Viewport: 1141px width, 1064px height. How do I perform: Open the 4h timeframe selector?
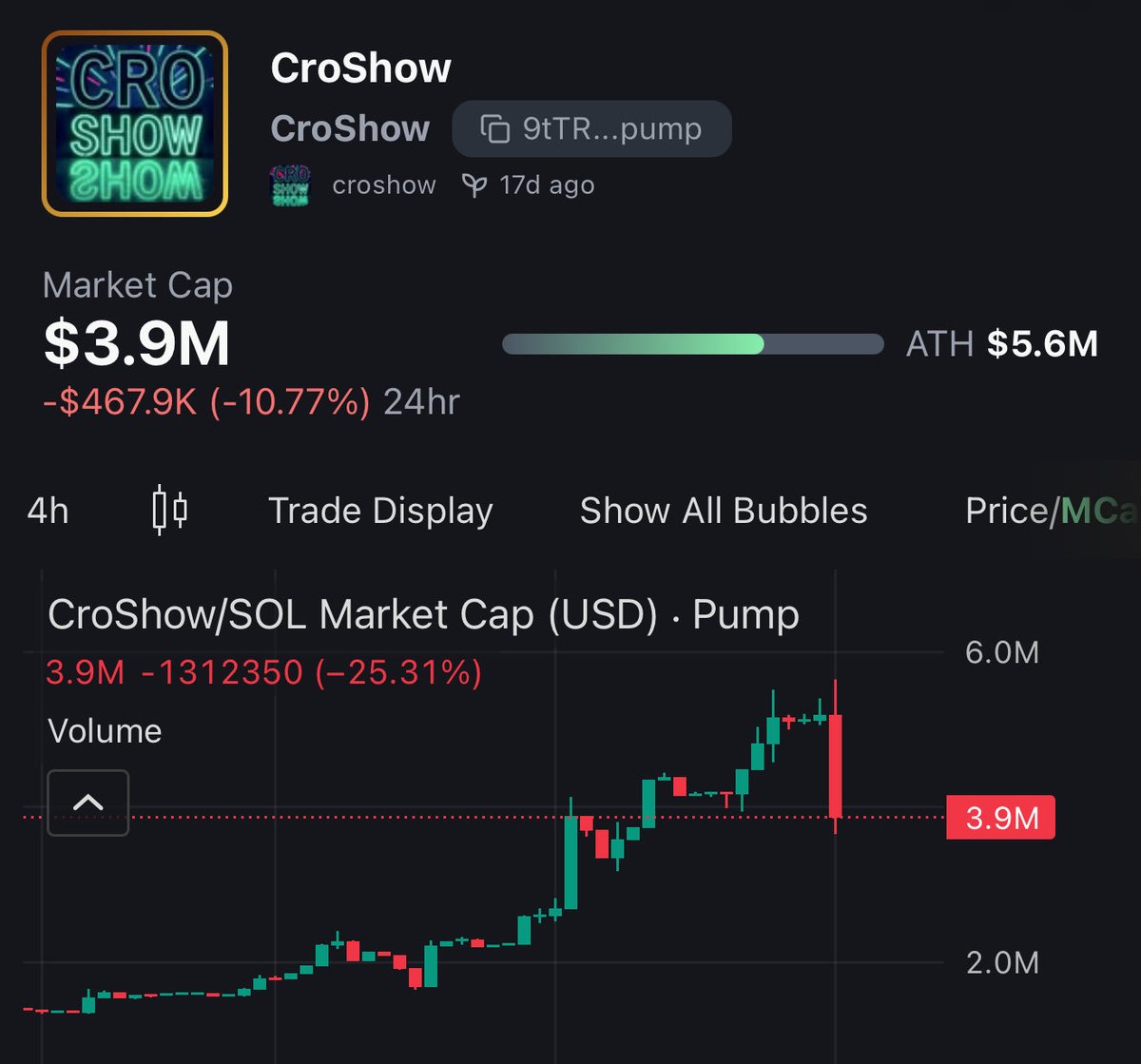48,511
